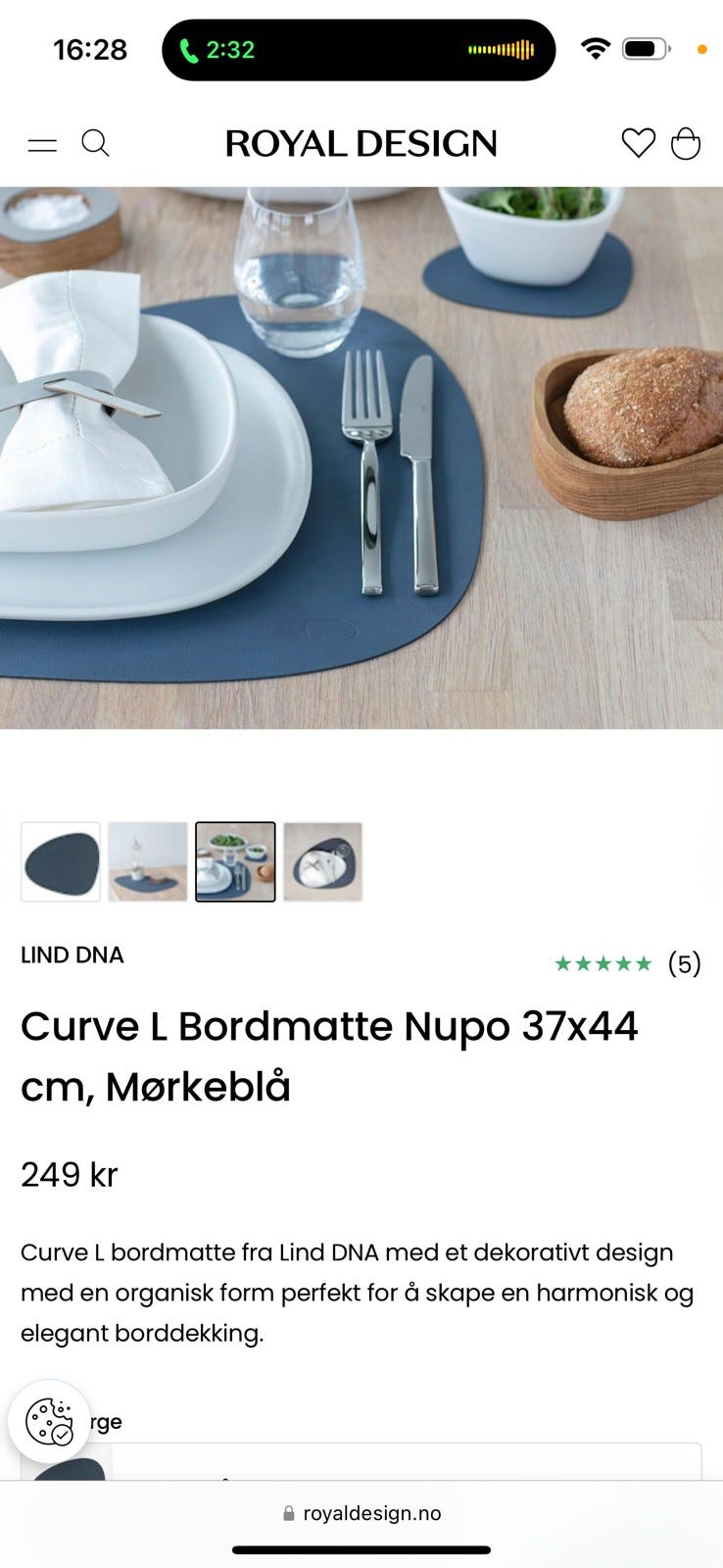723x1568 pixels.
Task: Open the hamburger navigation menu
Action: (x=42, y=143)
